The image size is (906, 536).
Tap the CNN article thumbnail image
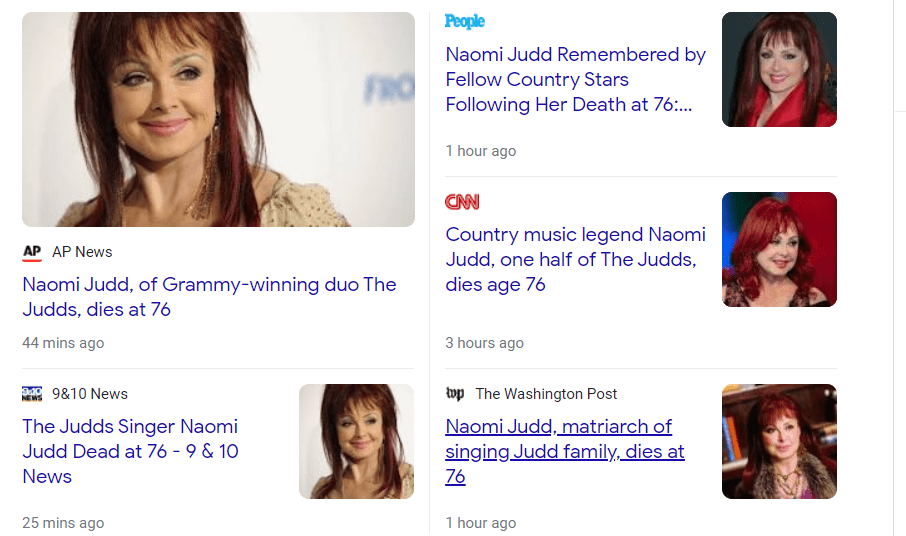779,249
